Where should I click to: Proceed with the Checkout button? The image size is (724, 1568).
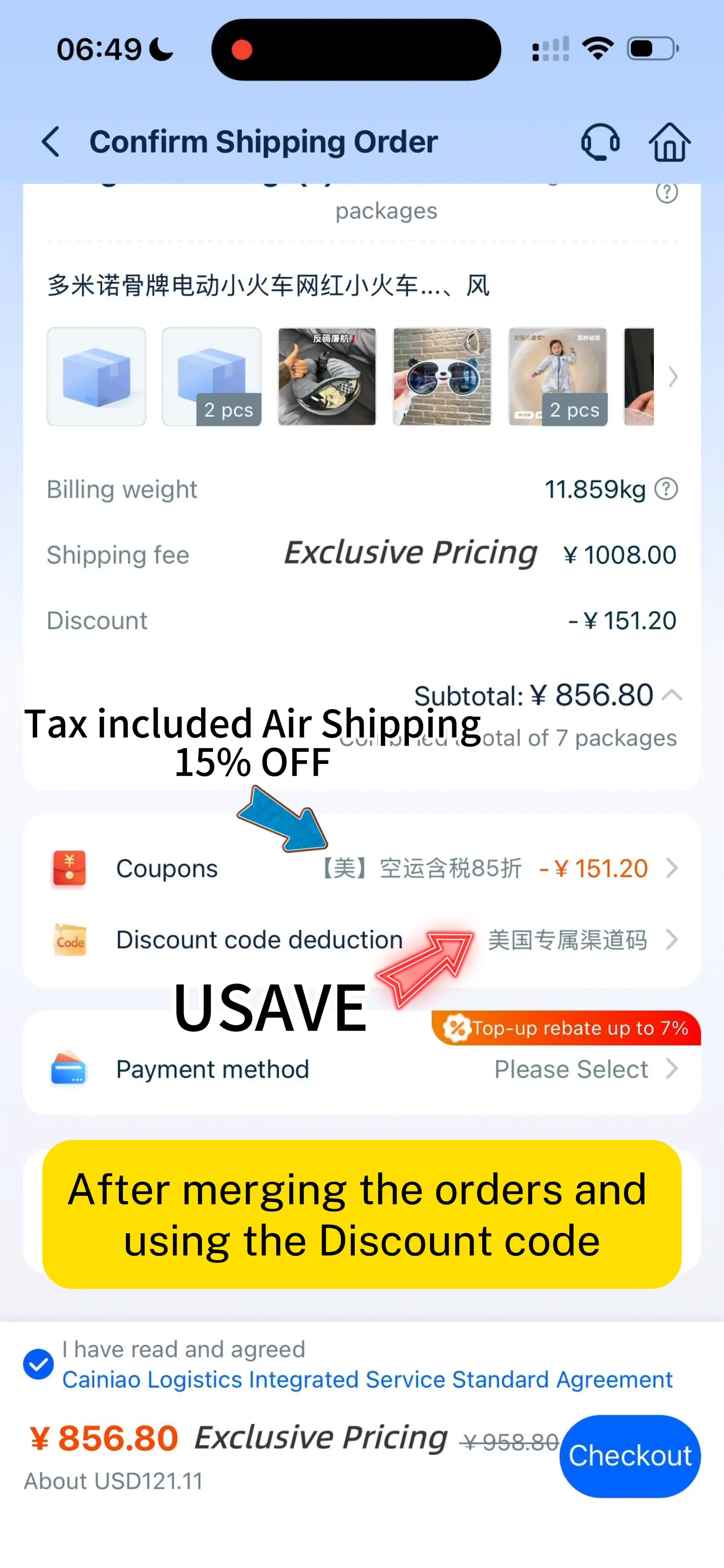(x=629, y=1455)
